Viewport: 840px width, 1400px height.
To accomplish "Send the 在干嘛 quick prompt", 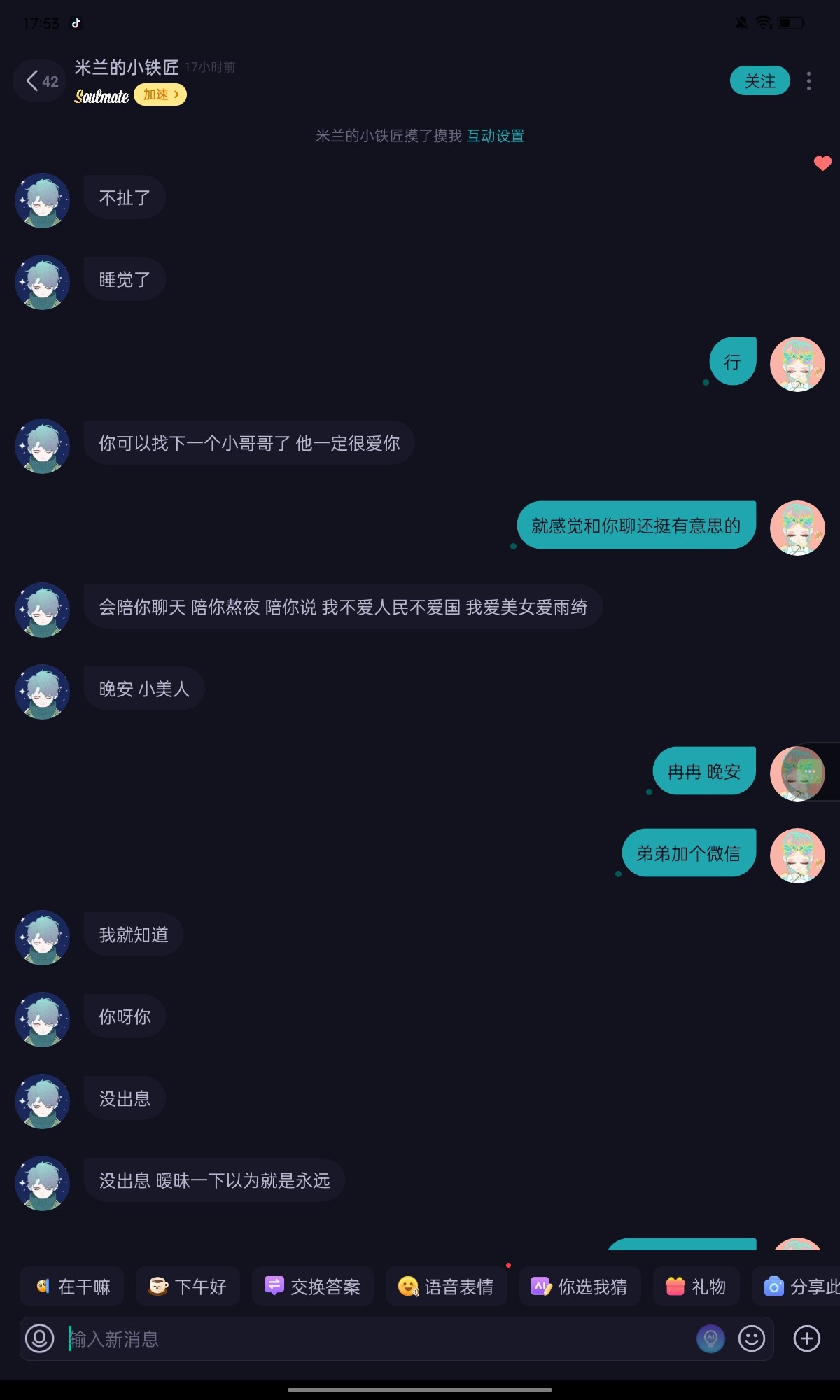I will tap(72, 1286).
